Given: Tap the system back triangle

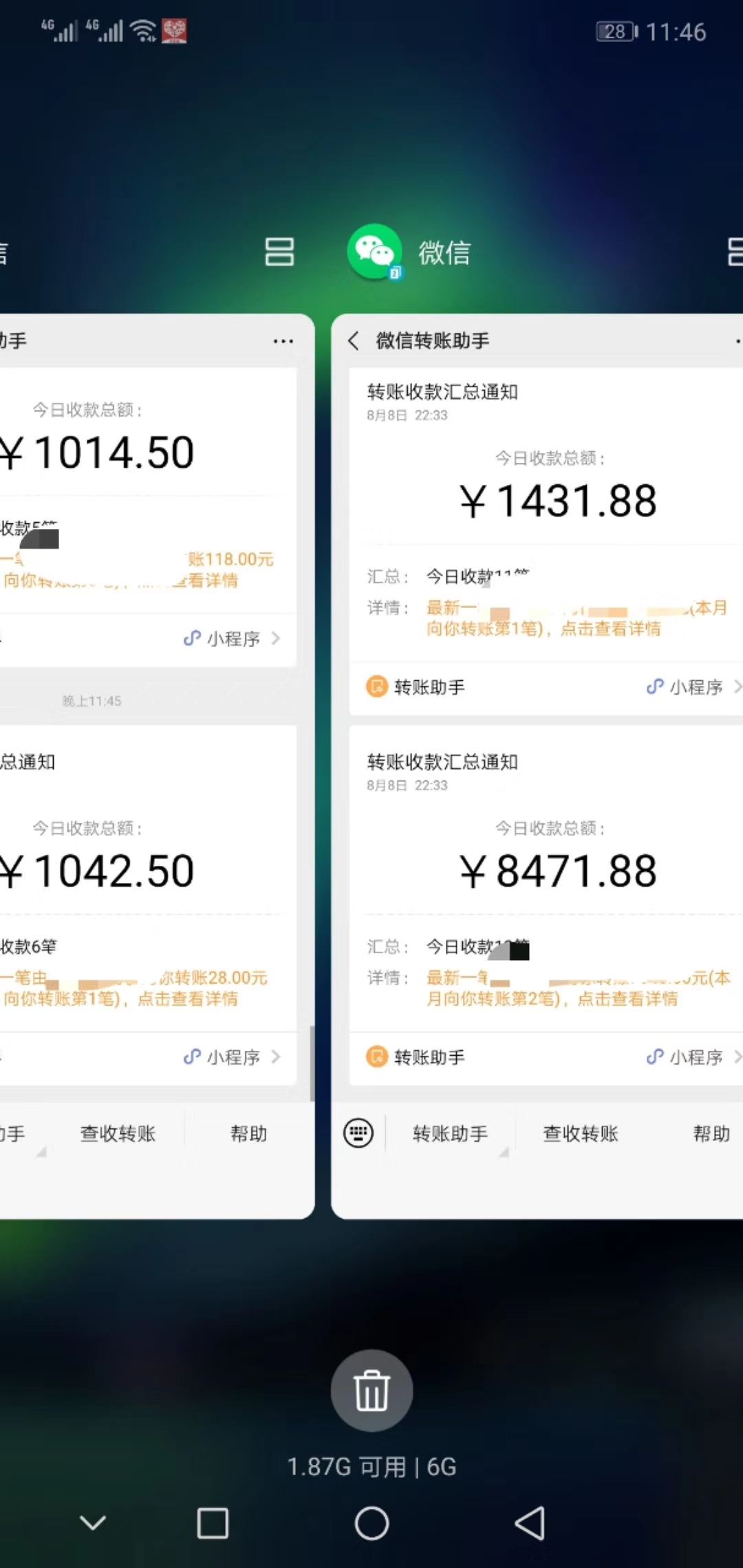Looking at the screenshot, I should [530, 1523].
